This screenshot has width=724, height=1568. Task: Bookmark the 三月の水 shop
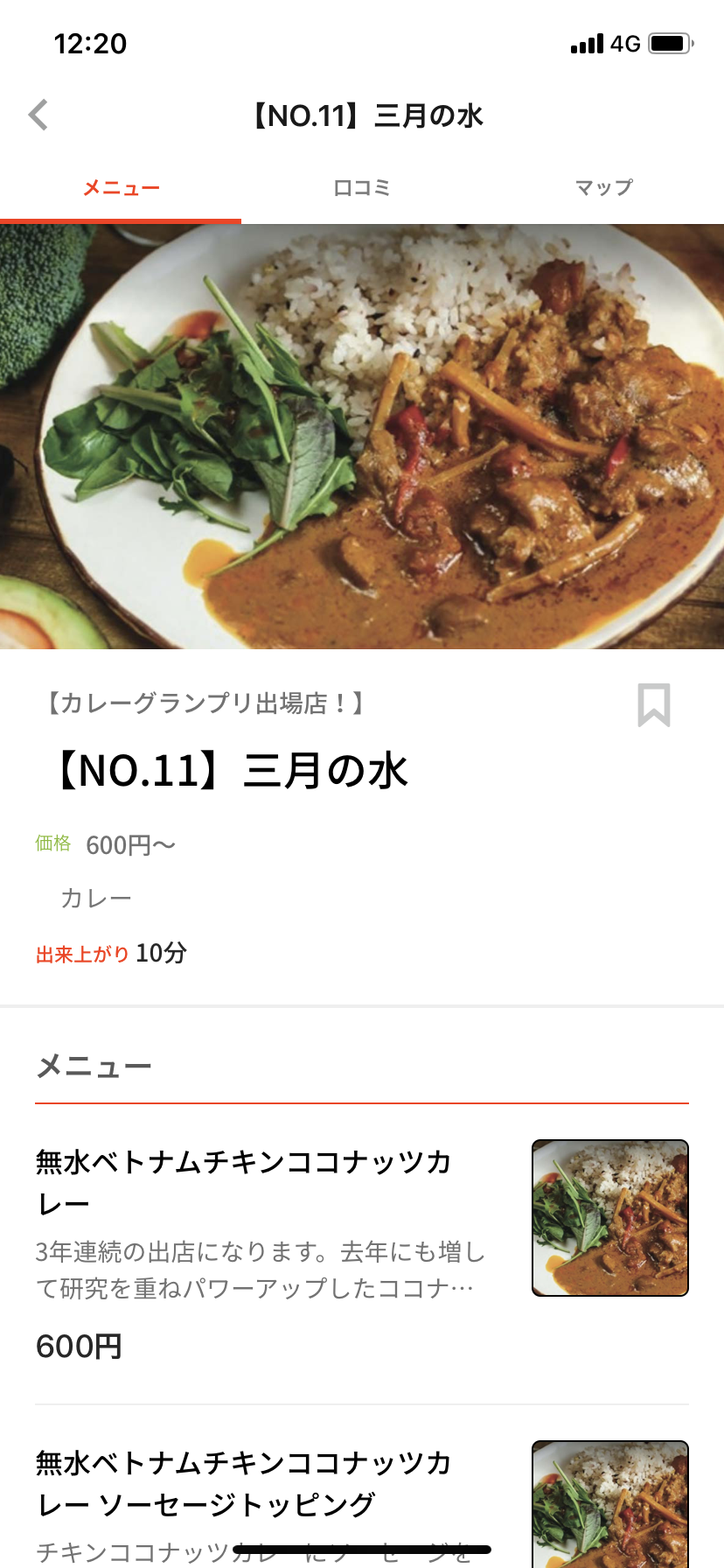point(653,704)
